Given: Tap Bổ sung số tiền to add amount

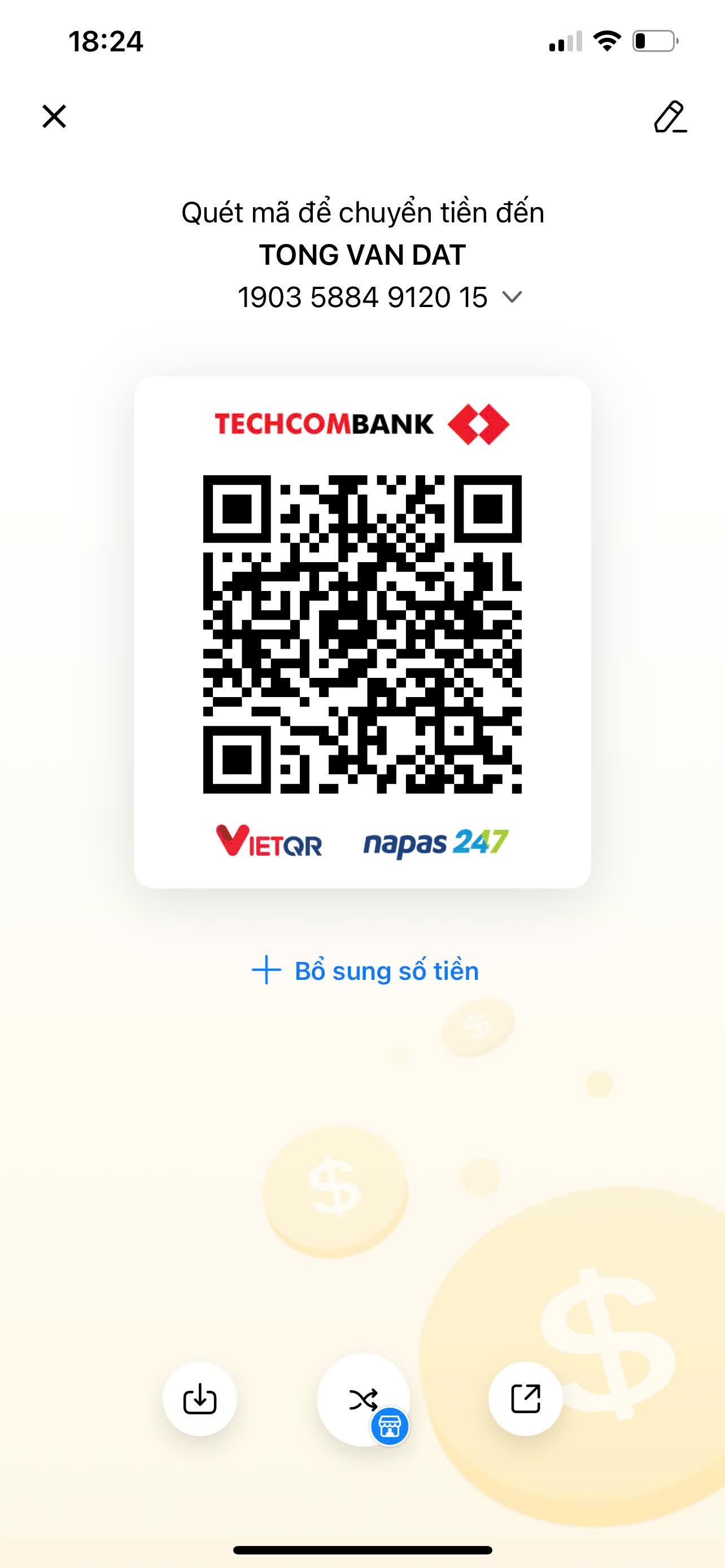Looking at the screenshot, I should [x=365, y=970].
